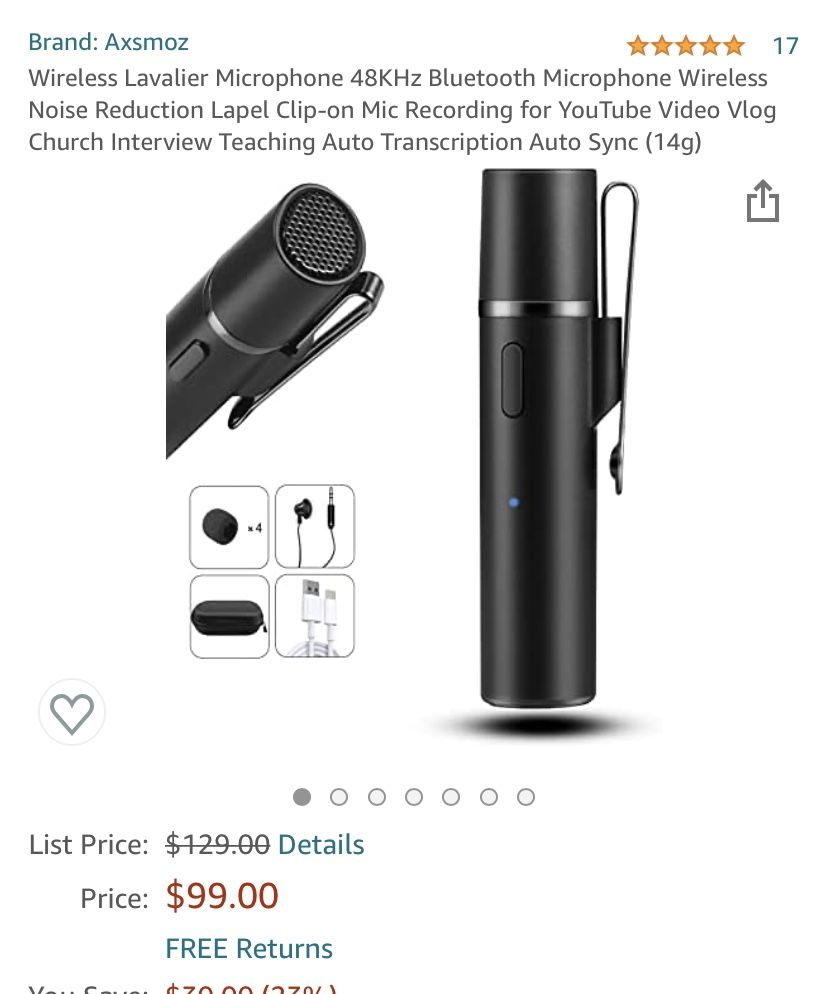Image resolution: width=828 pixels, height=994 pixels.
Task: Click the $99.00 price
Action: click(224, 897)
